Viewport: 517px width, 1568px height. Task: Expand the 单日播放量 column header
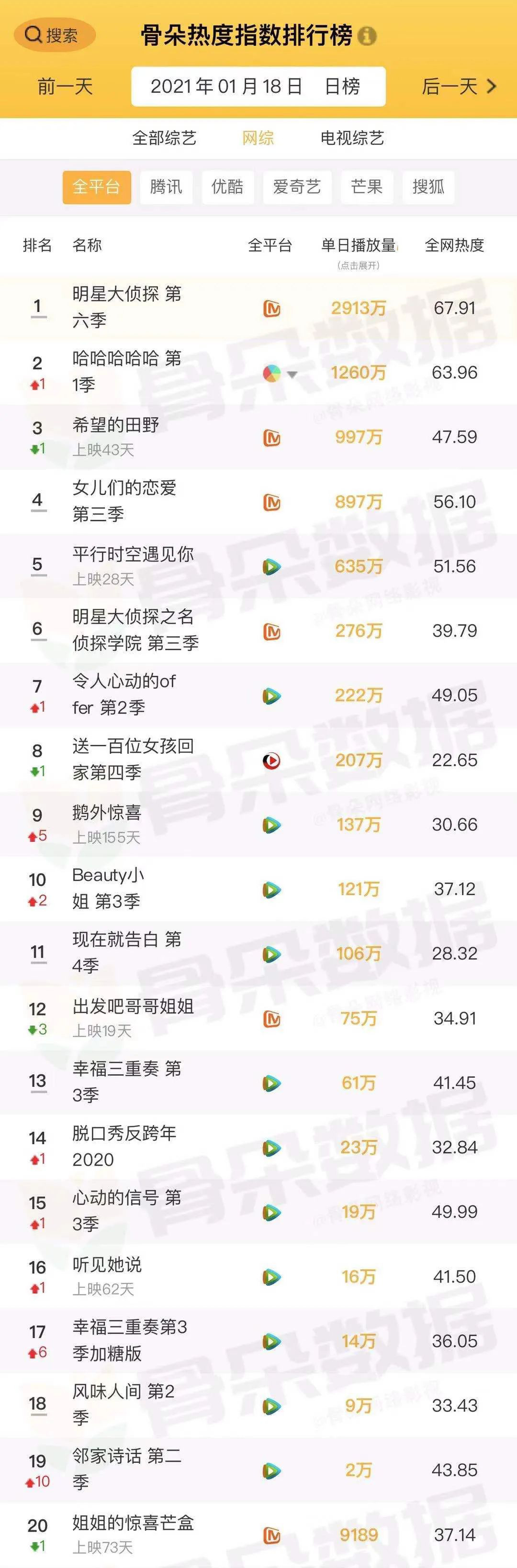[x=359, y=246]
